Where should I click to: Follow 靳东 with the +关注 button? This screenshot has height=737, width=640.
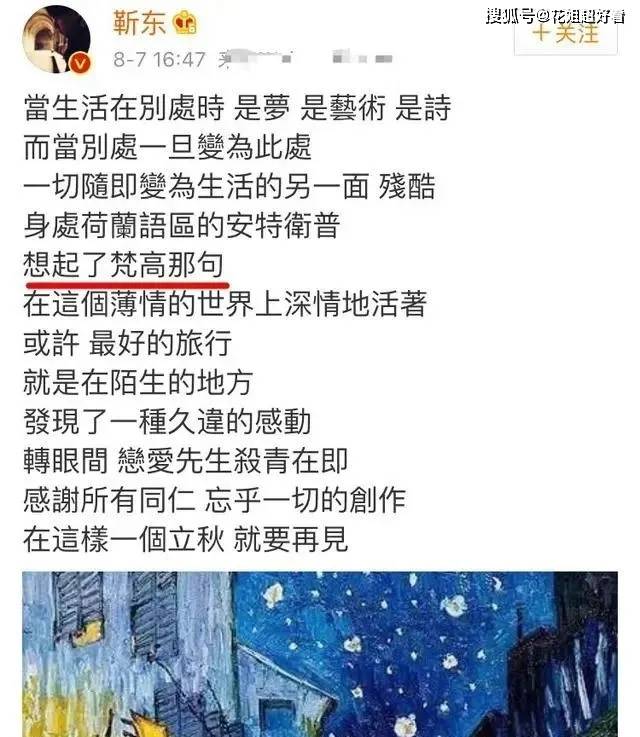click(x=565, y=33)
